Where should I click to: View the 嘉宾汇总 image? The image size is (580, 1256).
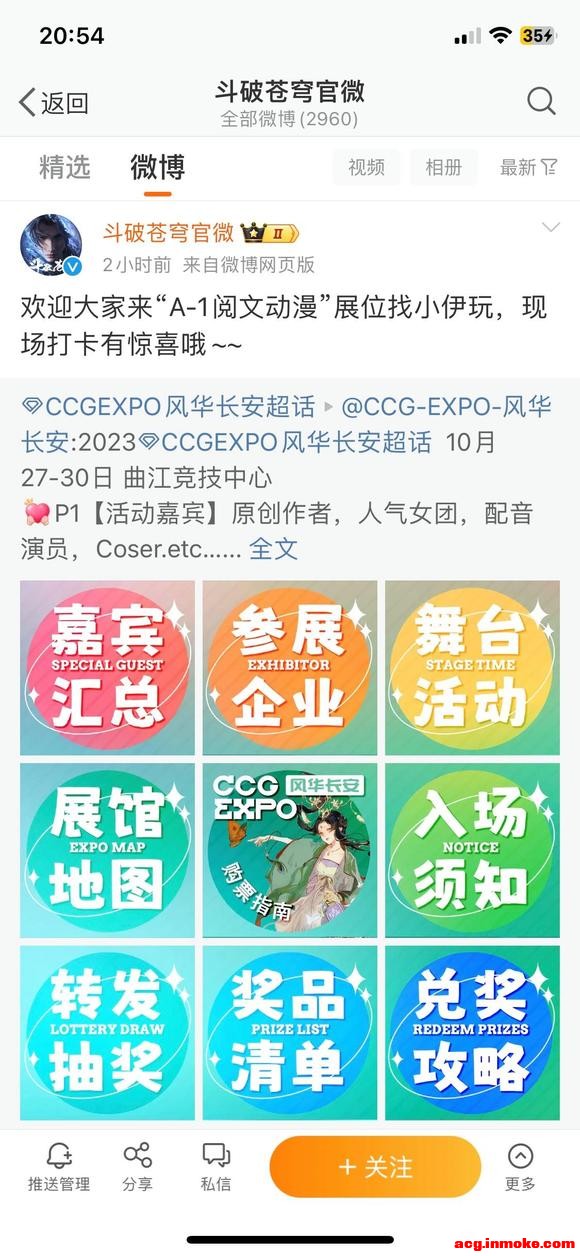(x=107, y=667)
